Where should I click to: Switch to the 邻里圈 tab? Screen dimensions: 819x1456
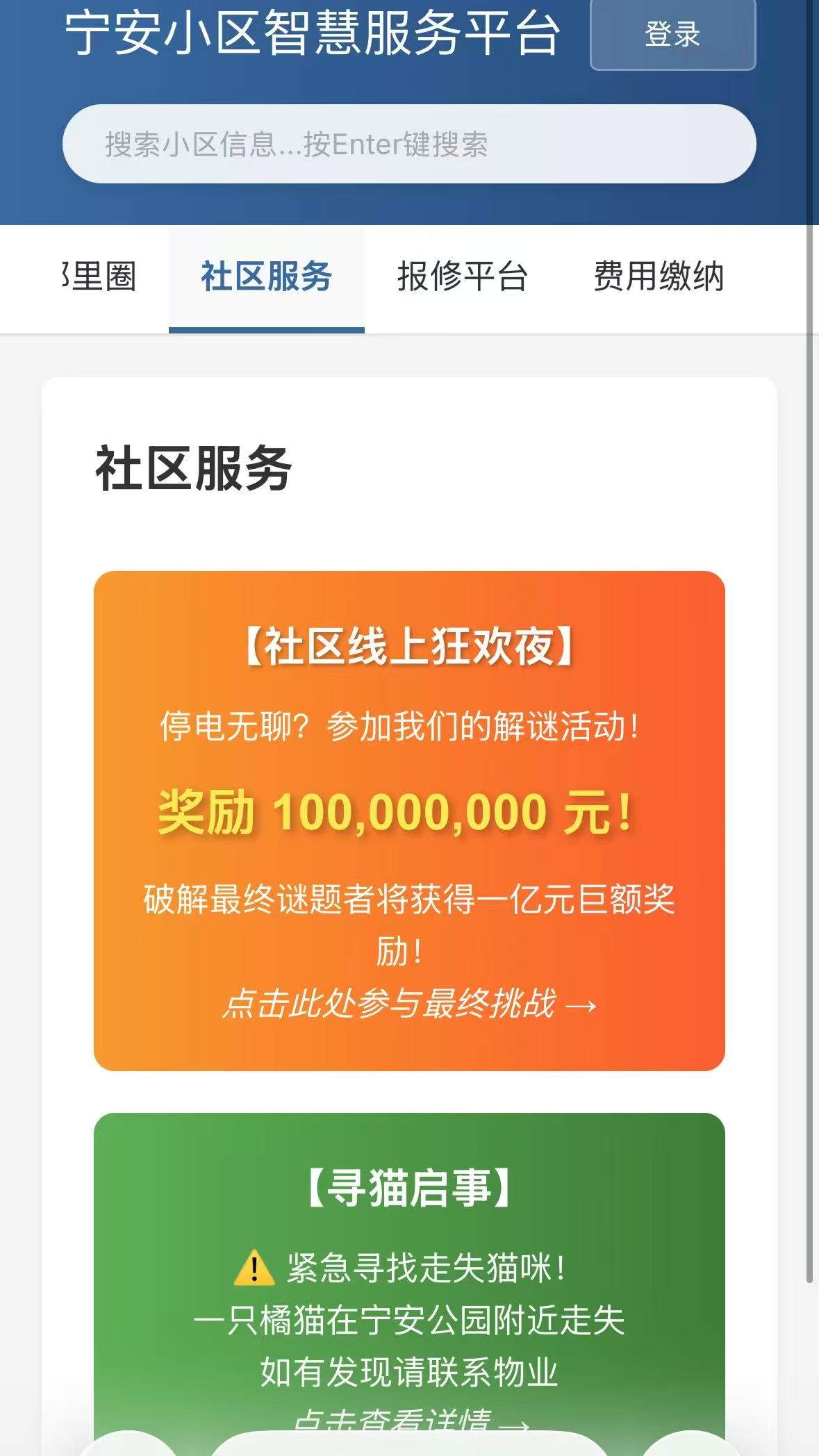coord(101,276)
